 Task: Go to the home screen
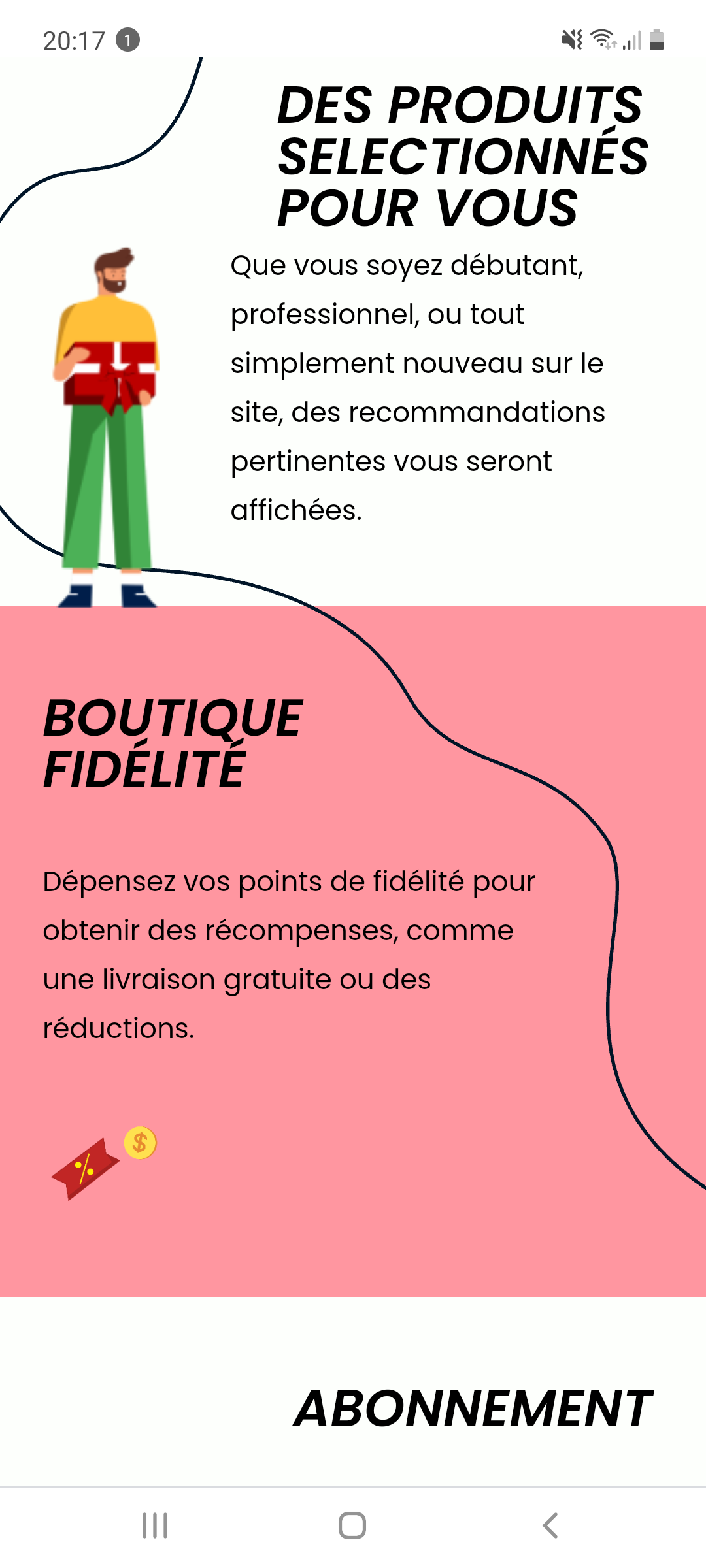[x=352, y=1526]
